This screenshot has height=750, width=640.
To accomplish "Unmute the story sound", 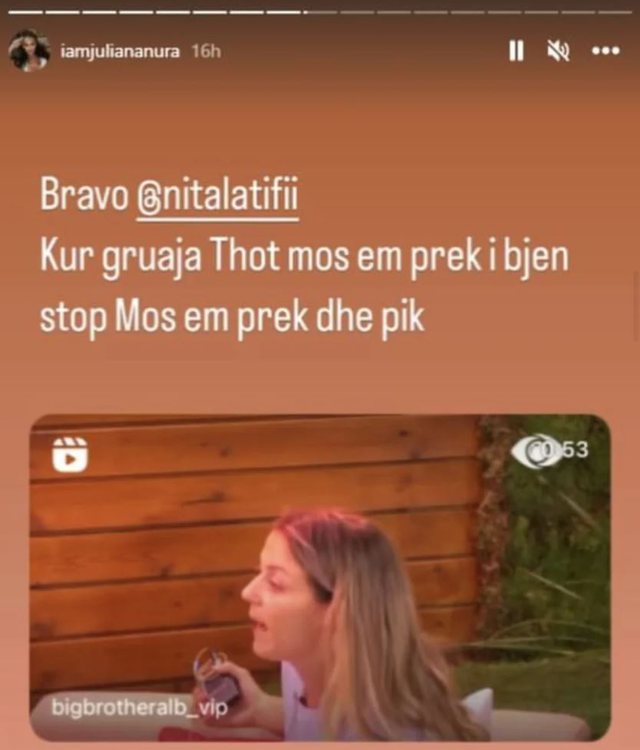I will (x=559, y=50).
